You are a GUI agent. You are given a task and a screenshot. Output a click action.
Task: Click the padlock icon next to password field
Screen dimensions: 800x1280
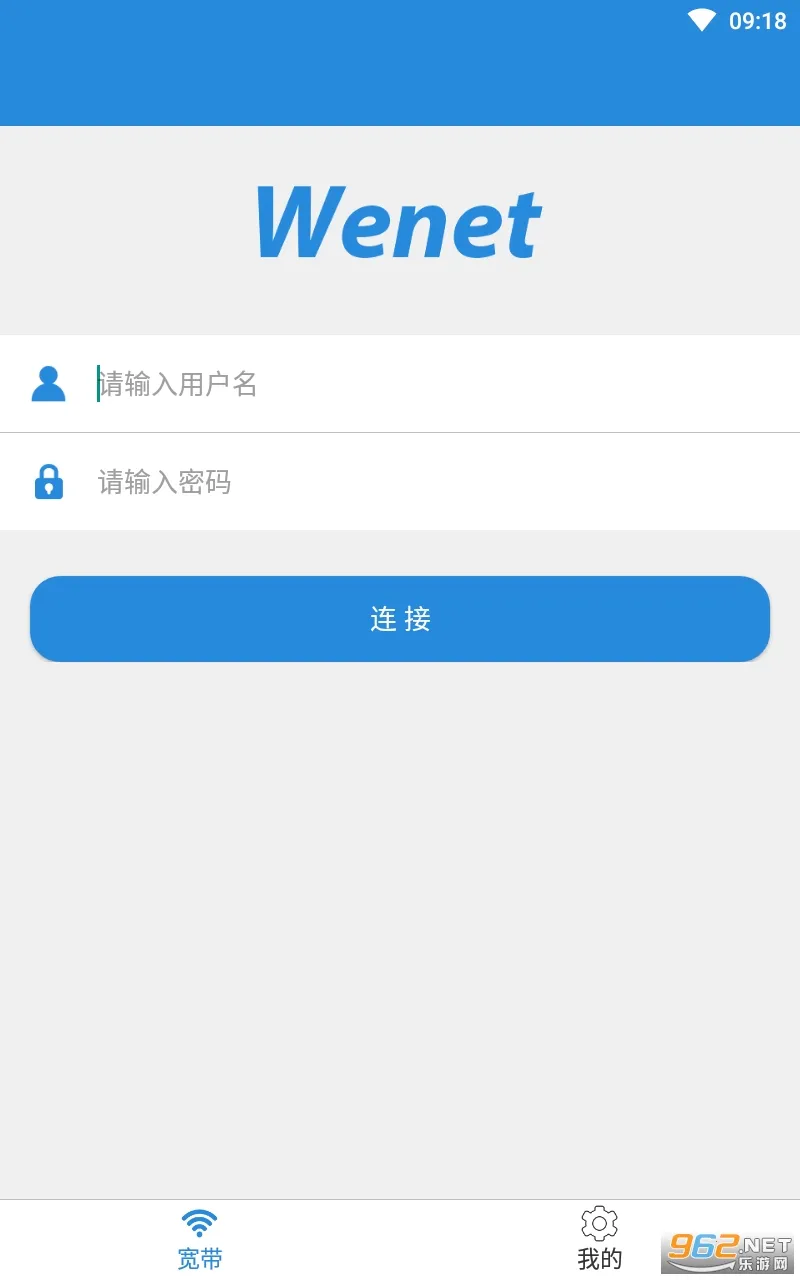point(48,481)
